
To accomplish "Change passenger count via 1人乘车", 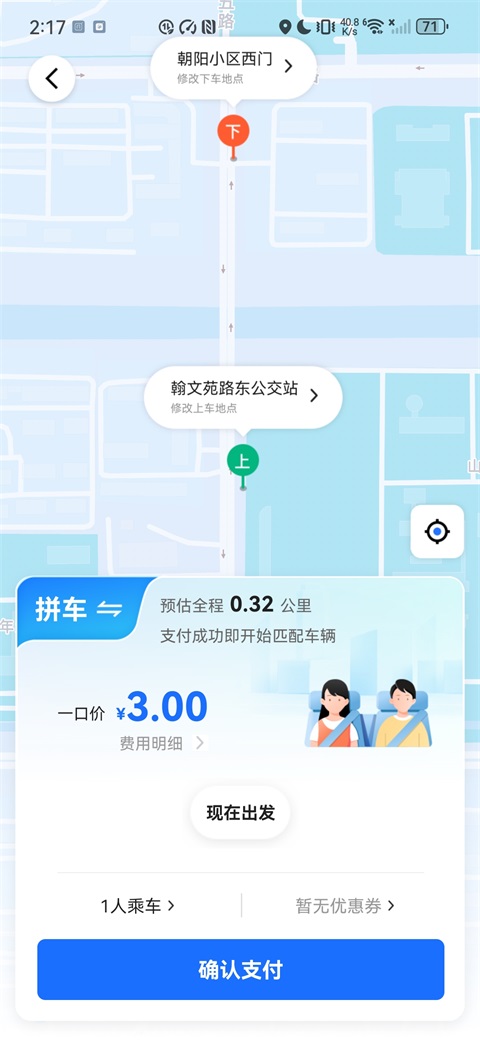I will click(138, 906).
